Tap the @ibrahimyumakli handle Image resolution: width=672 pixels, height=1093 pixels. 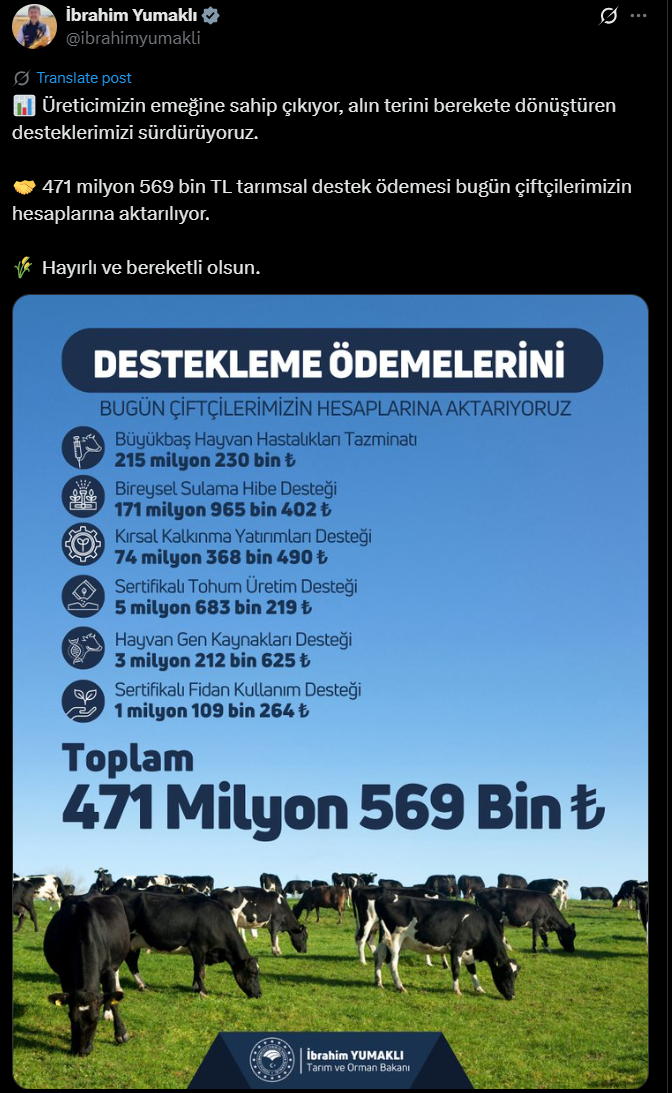click(132, 38)
